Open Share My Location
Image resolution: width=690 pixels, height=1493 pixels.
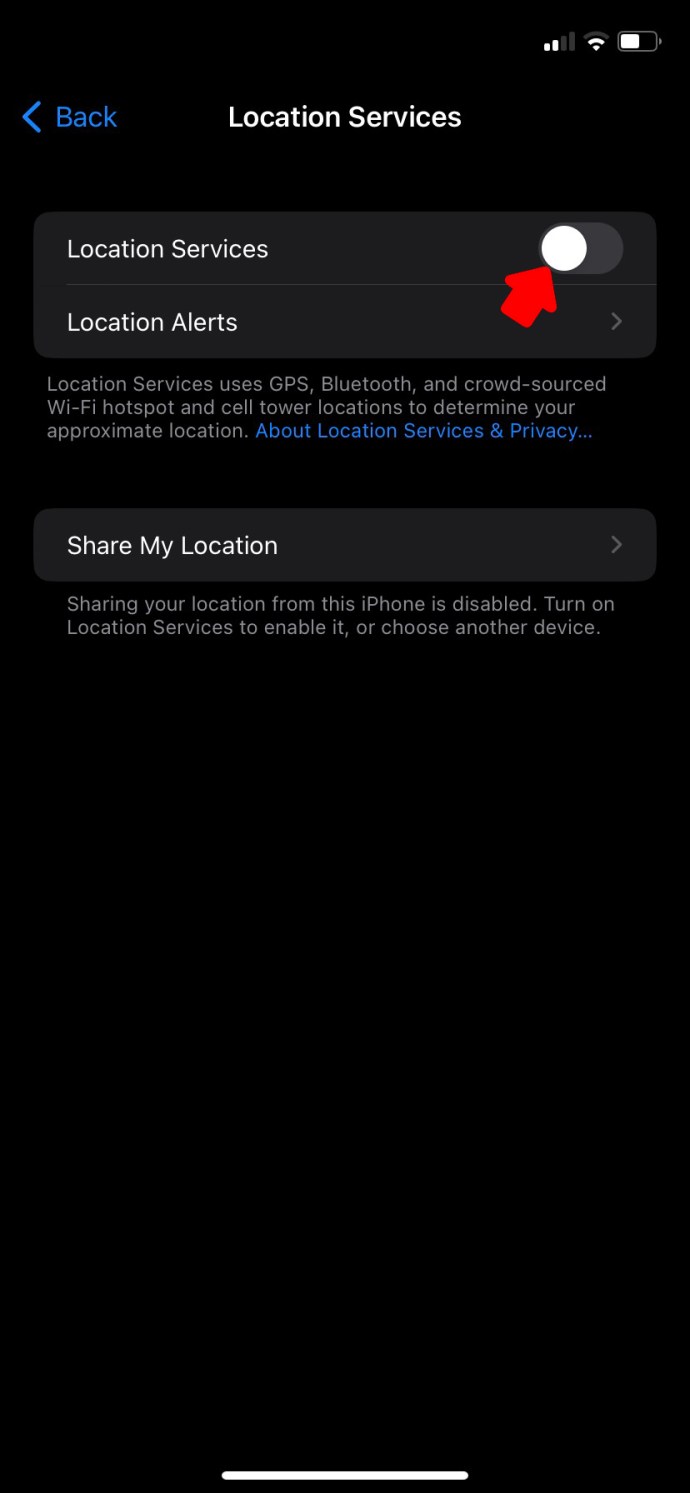pyautogui.click(x=345, y=545)
